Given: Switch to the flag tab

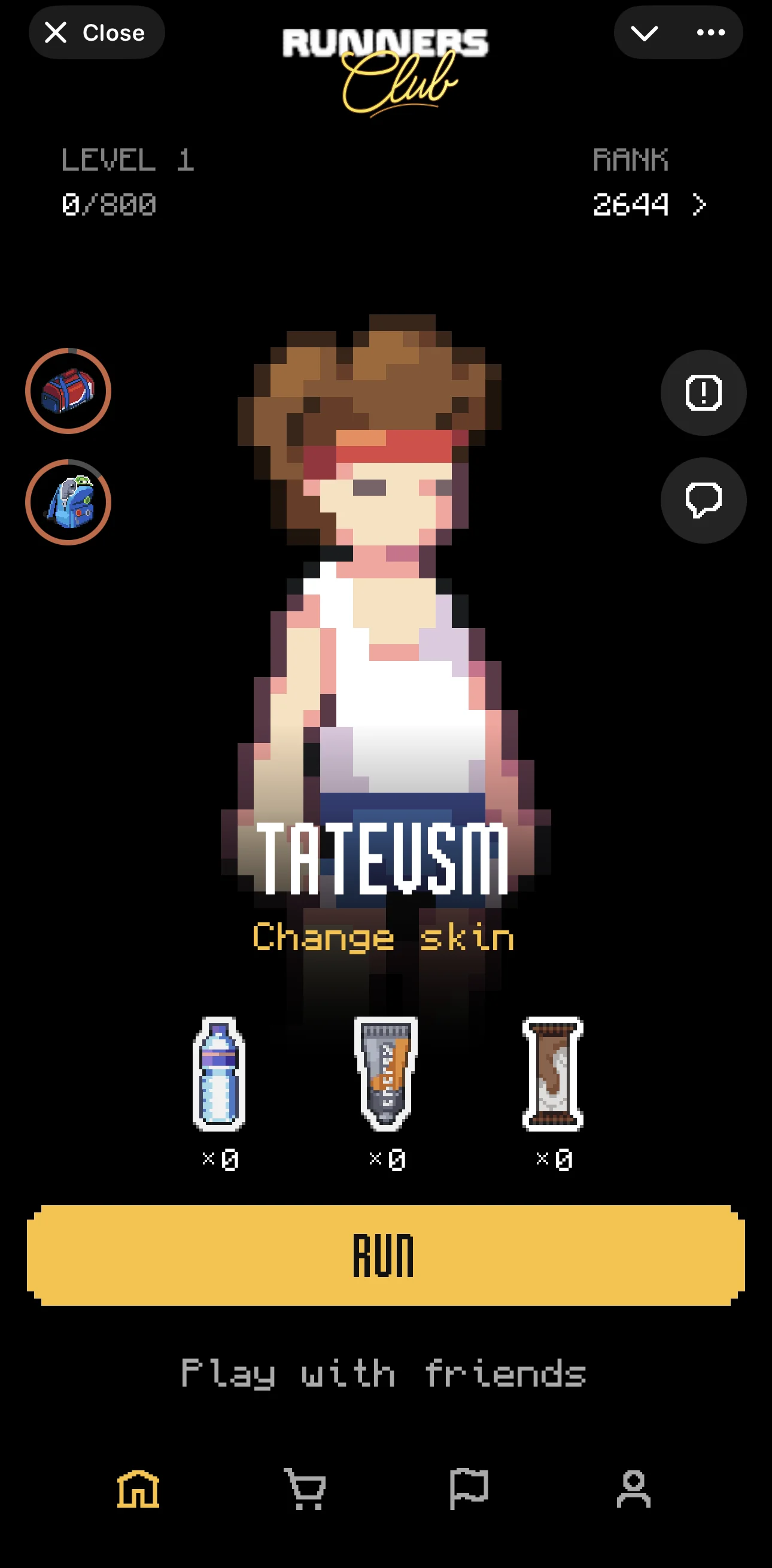Looking at the screenshot, I should (x=469, y=1489).
